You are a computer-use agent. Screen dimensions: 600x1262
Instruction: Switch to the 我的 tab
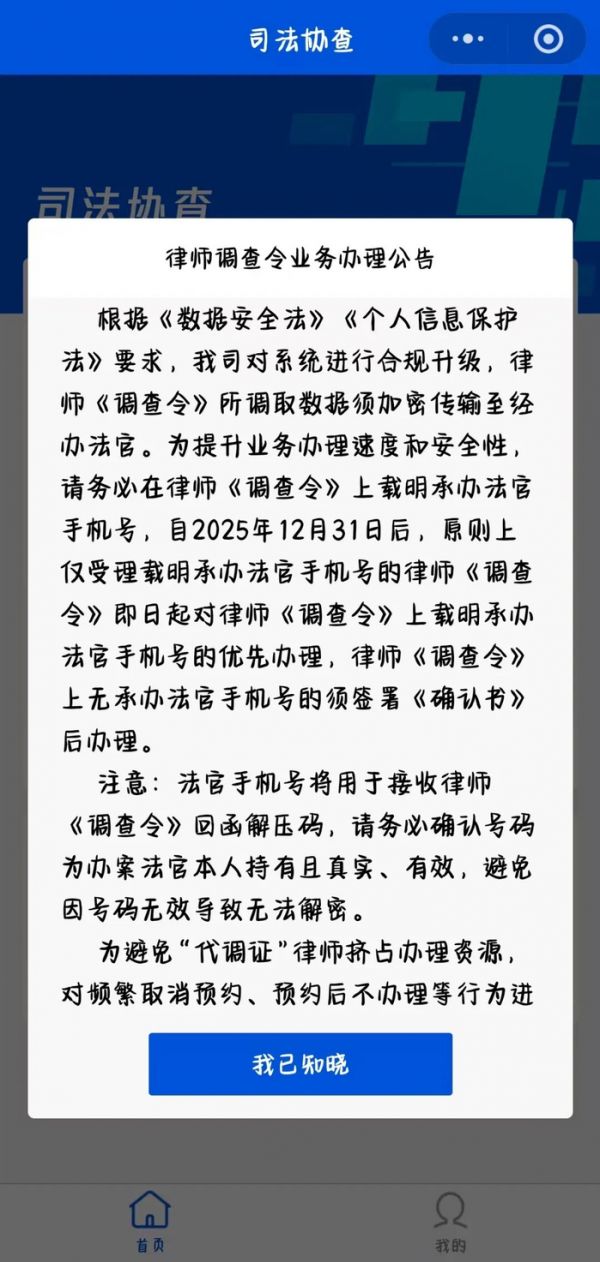tap(450, 1221)
